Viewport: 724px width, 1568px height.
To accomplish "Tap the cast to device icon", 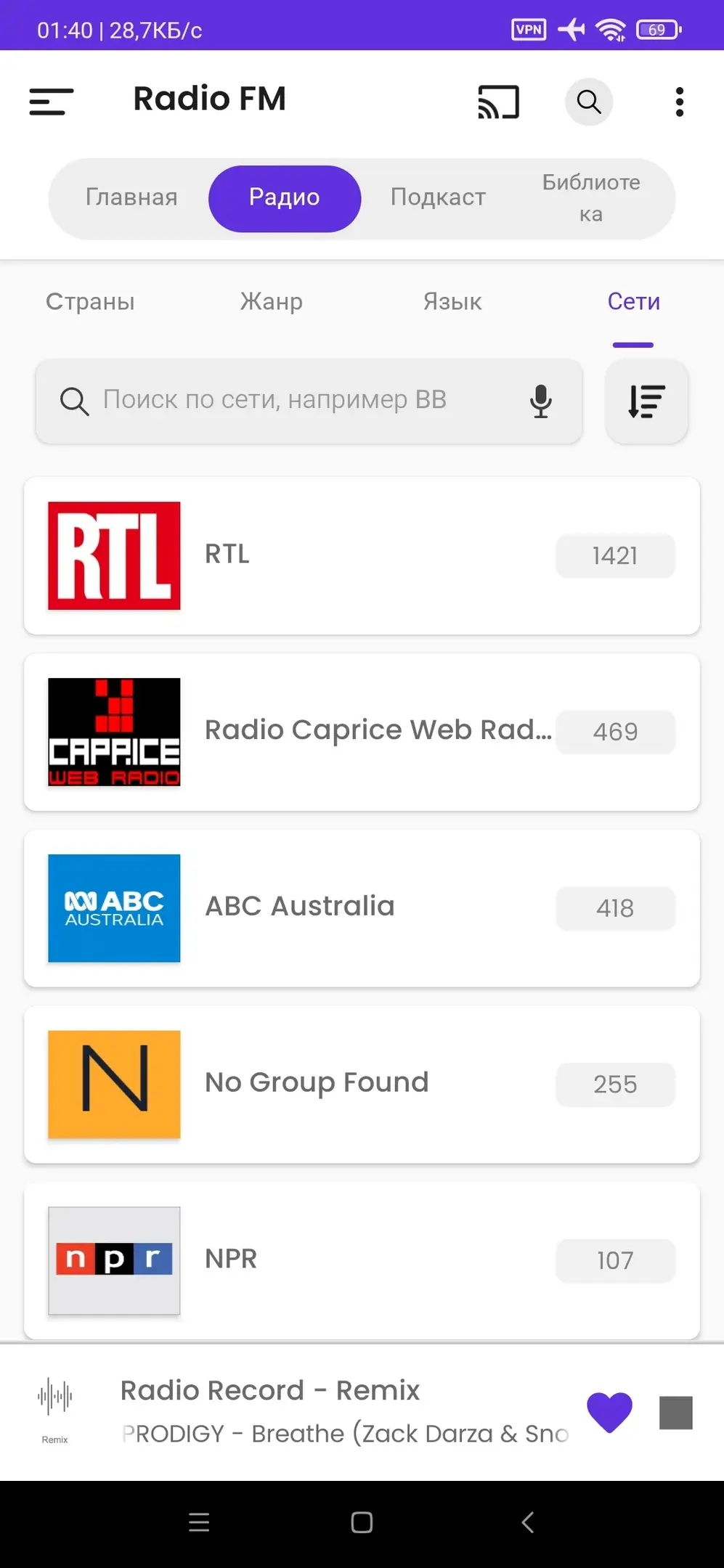I will [x=498, y=102].
